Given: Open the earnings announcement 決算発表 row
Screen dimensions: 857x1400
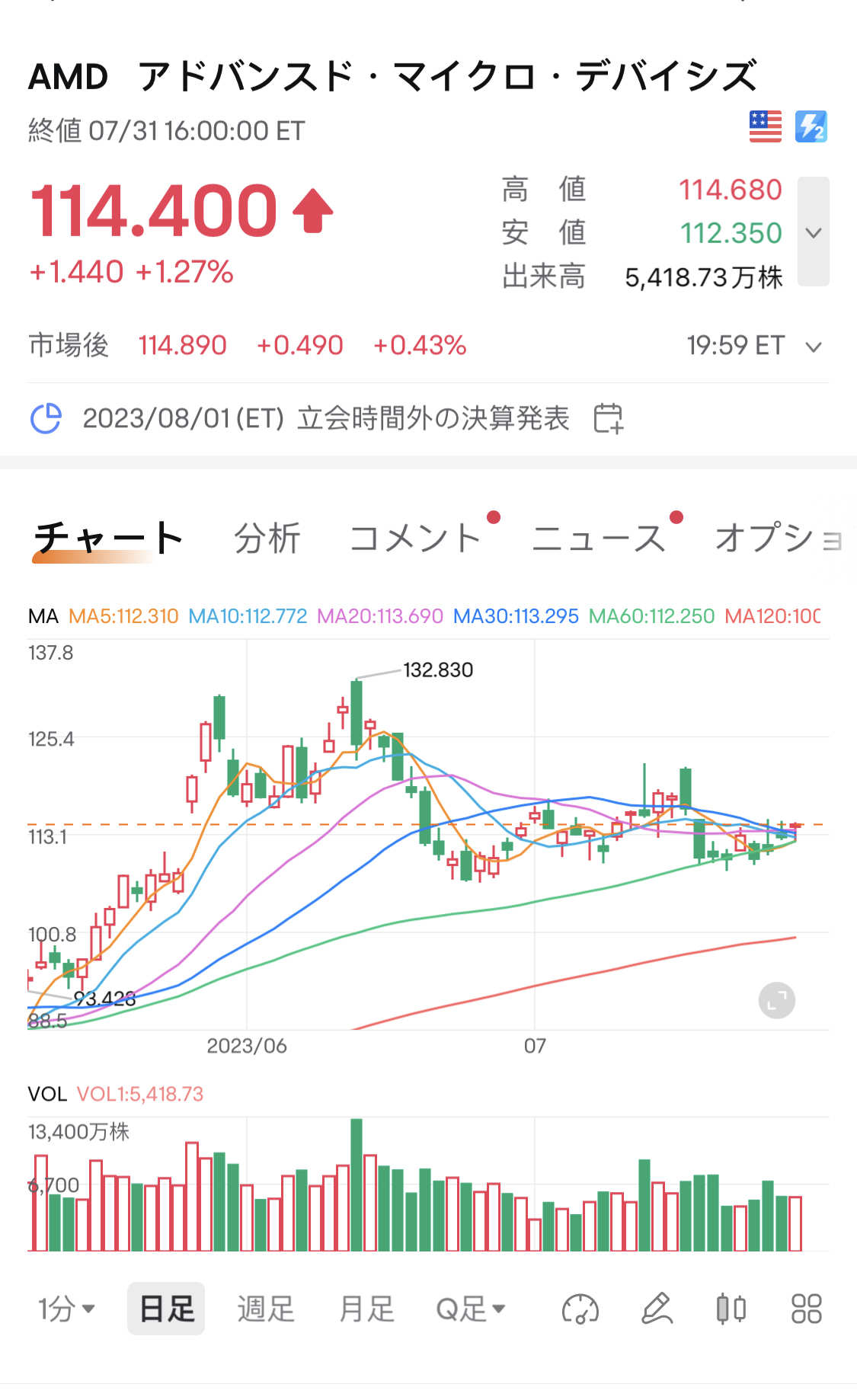Looking at the screenshot, I should [326, 418].
